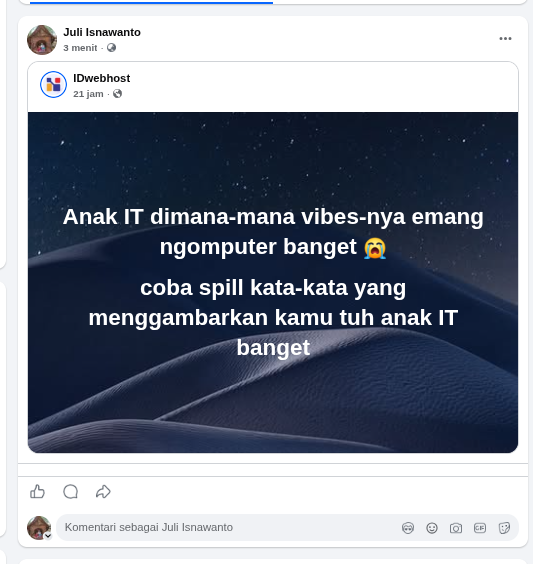Switch commenting identity via avatar dropdown
The image size is (533, 564).
click(x=47, y=536)
